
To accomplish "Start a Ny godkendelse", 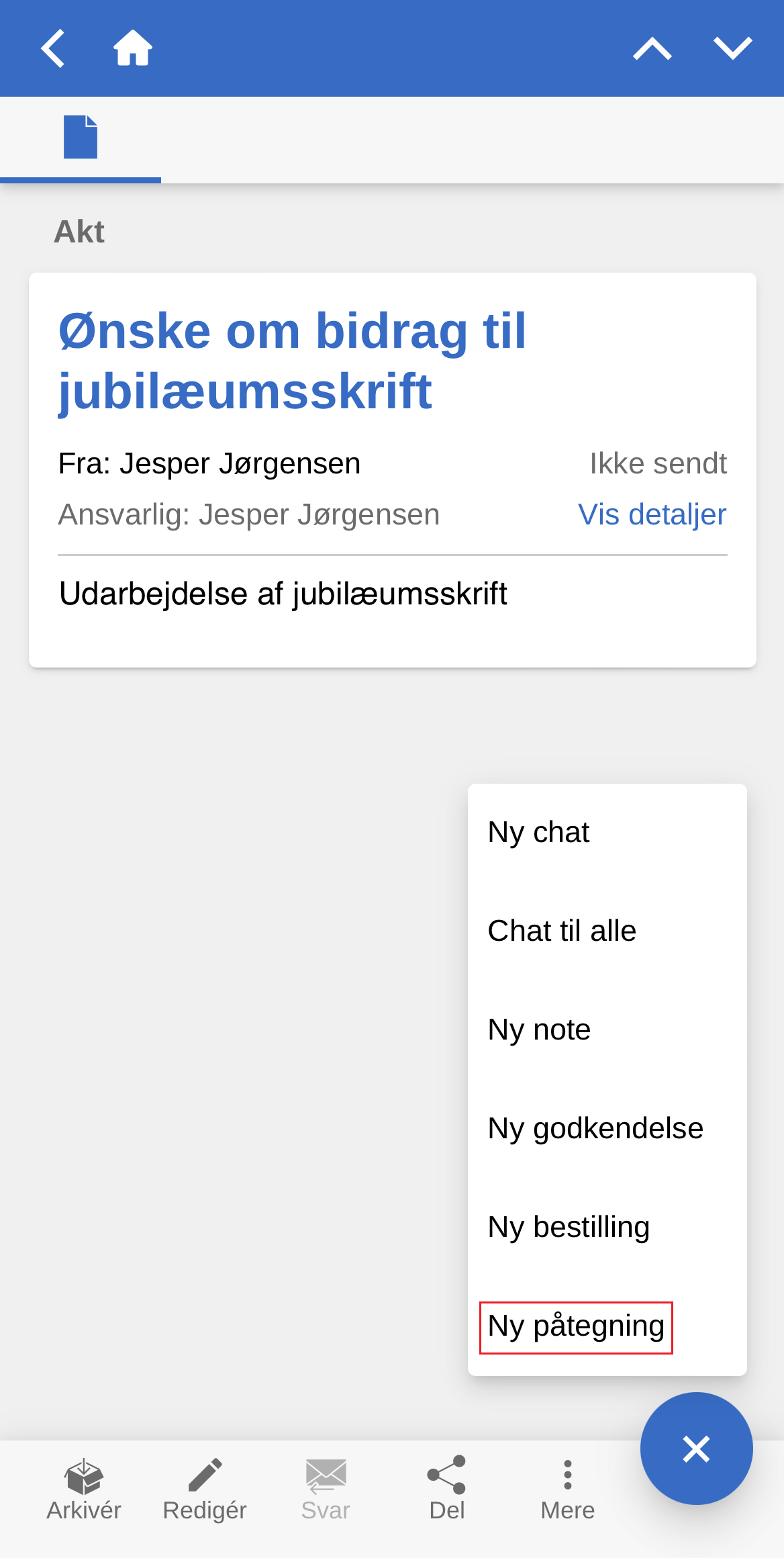I will click(x=595, y=1128).
